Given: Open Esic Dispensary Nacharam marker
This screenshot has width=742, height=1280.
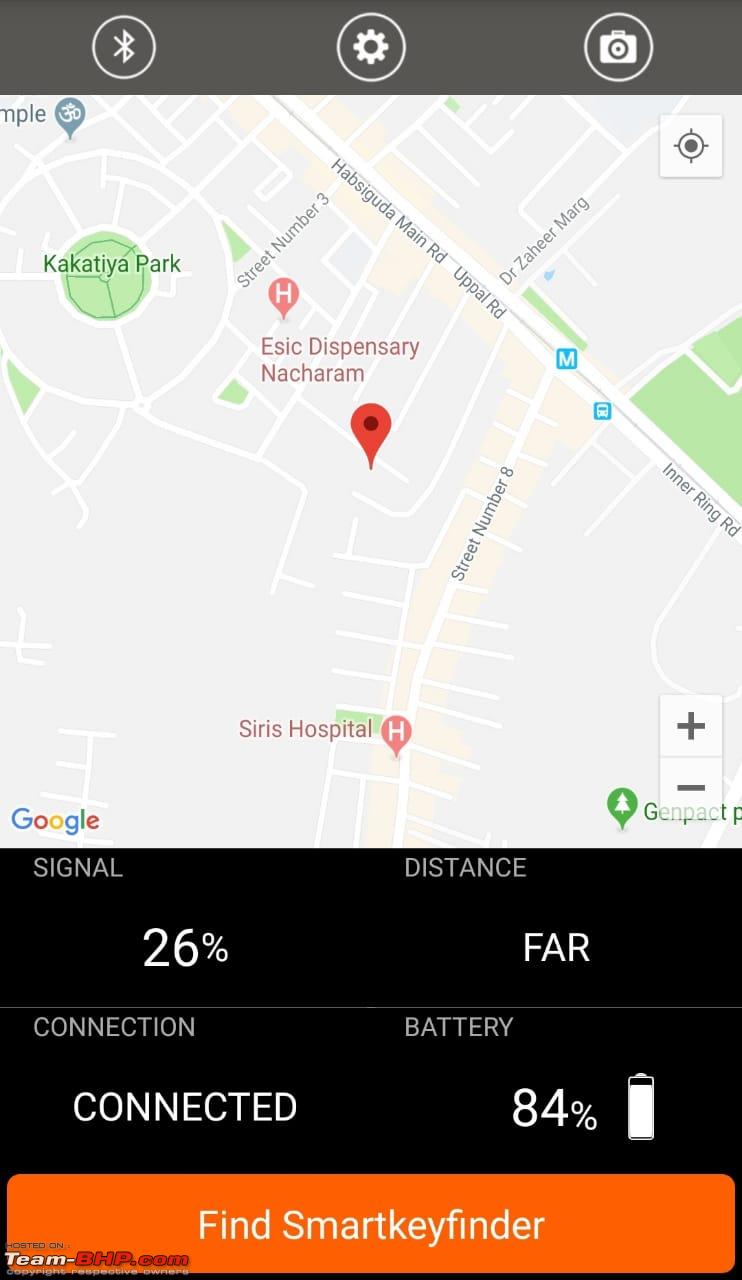Looking at the screenshot, I should [284, 298].
